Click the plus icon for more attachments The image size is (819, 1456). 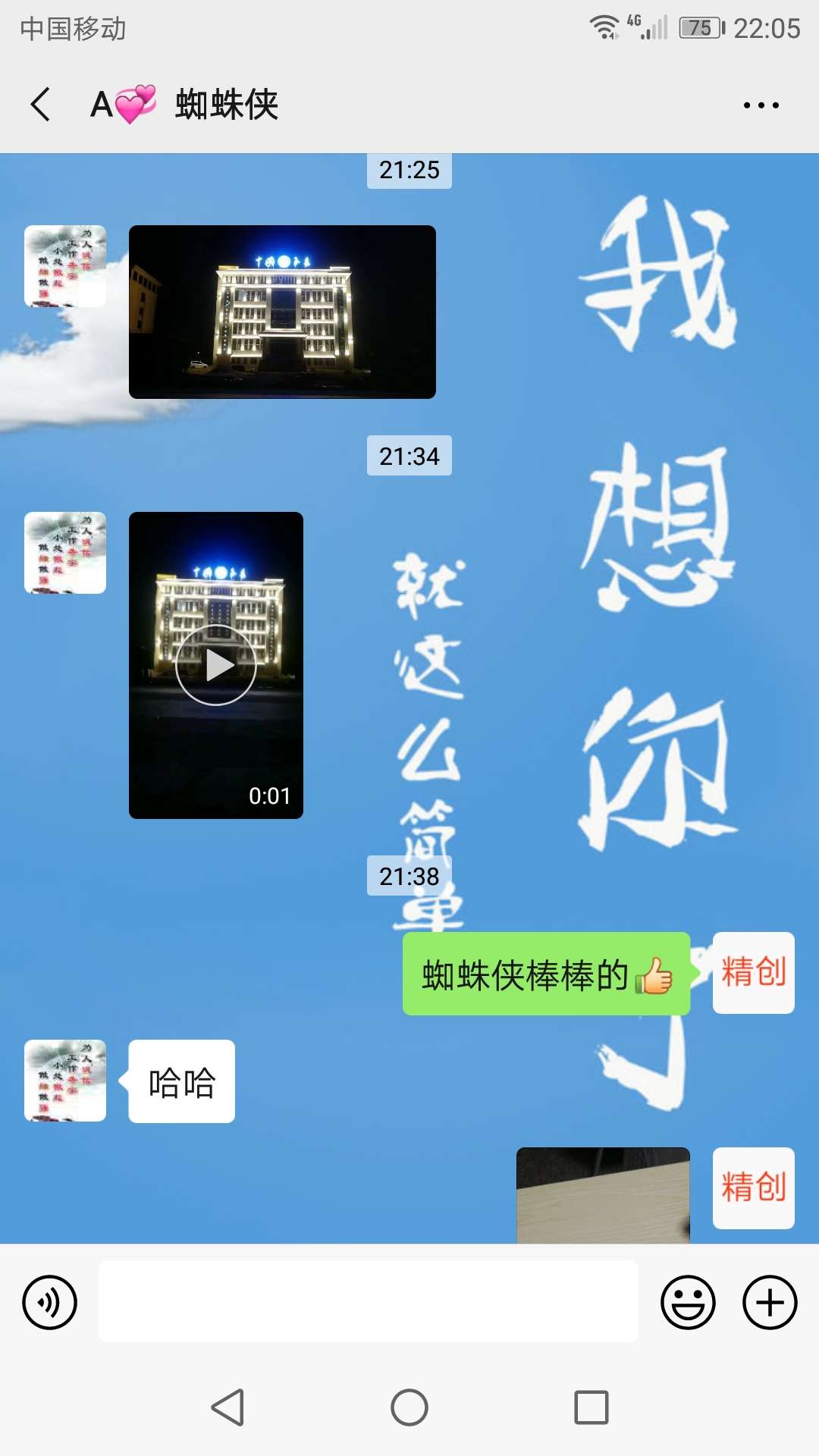pos(770,1301)
